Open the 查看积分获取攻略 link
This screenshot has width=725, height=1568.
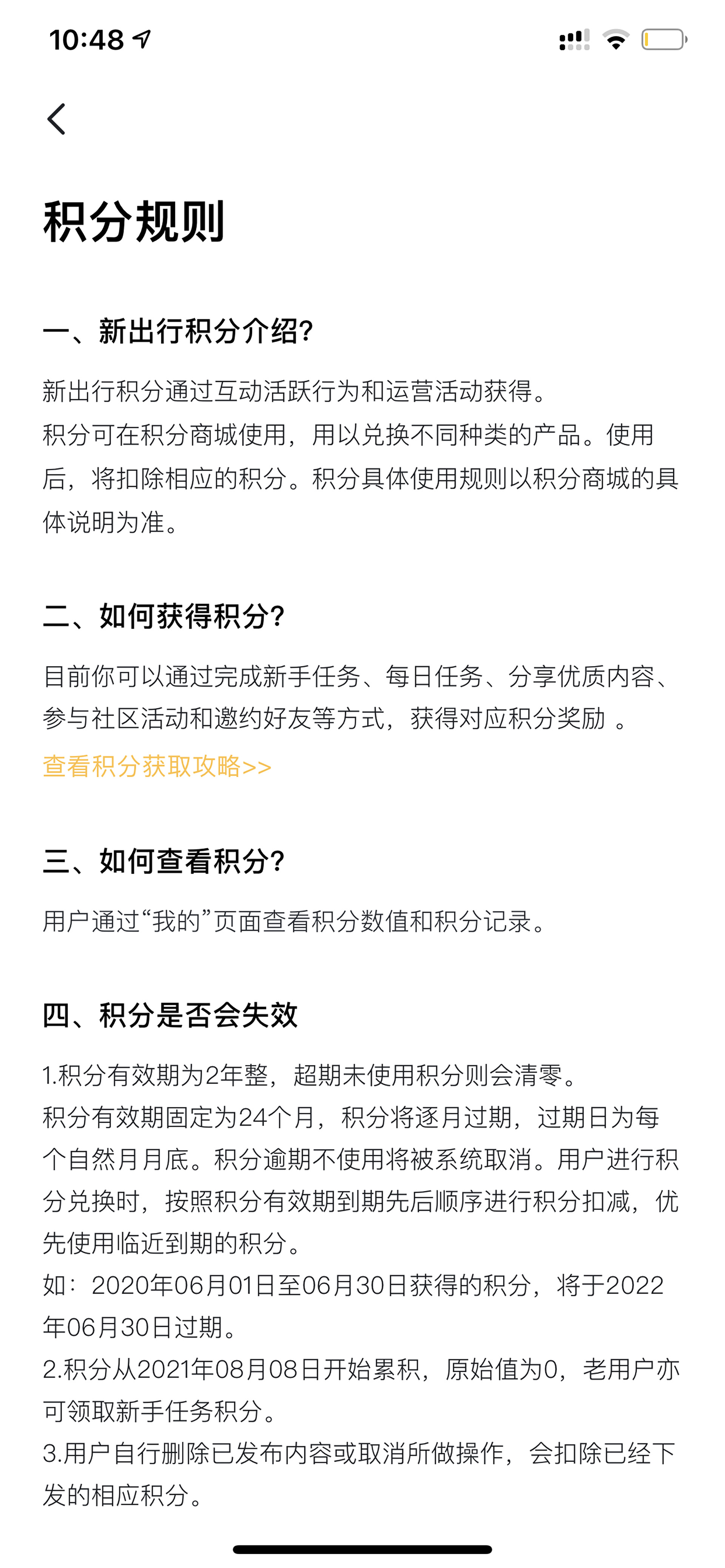tap(157, 766)
